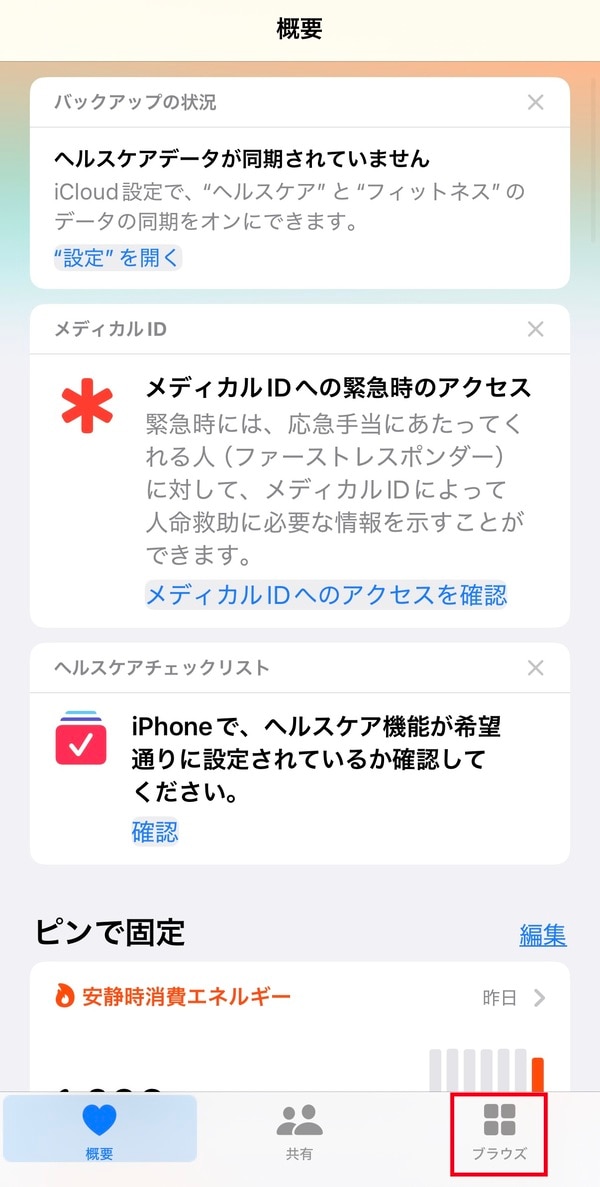The height and width of the screenshot is (1187, 600).
Task: Tap メディカルIDへのアクセスを確認 link
Action: coord(326,596)
